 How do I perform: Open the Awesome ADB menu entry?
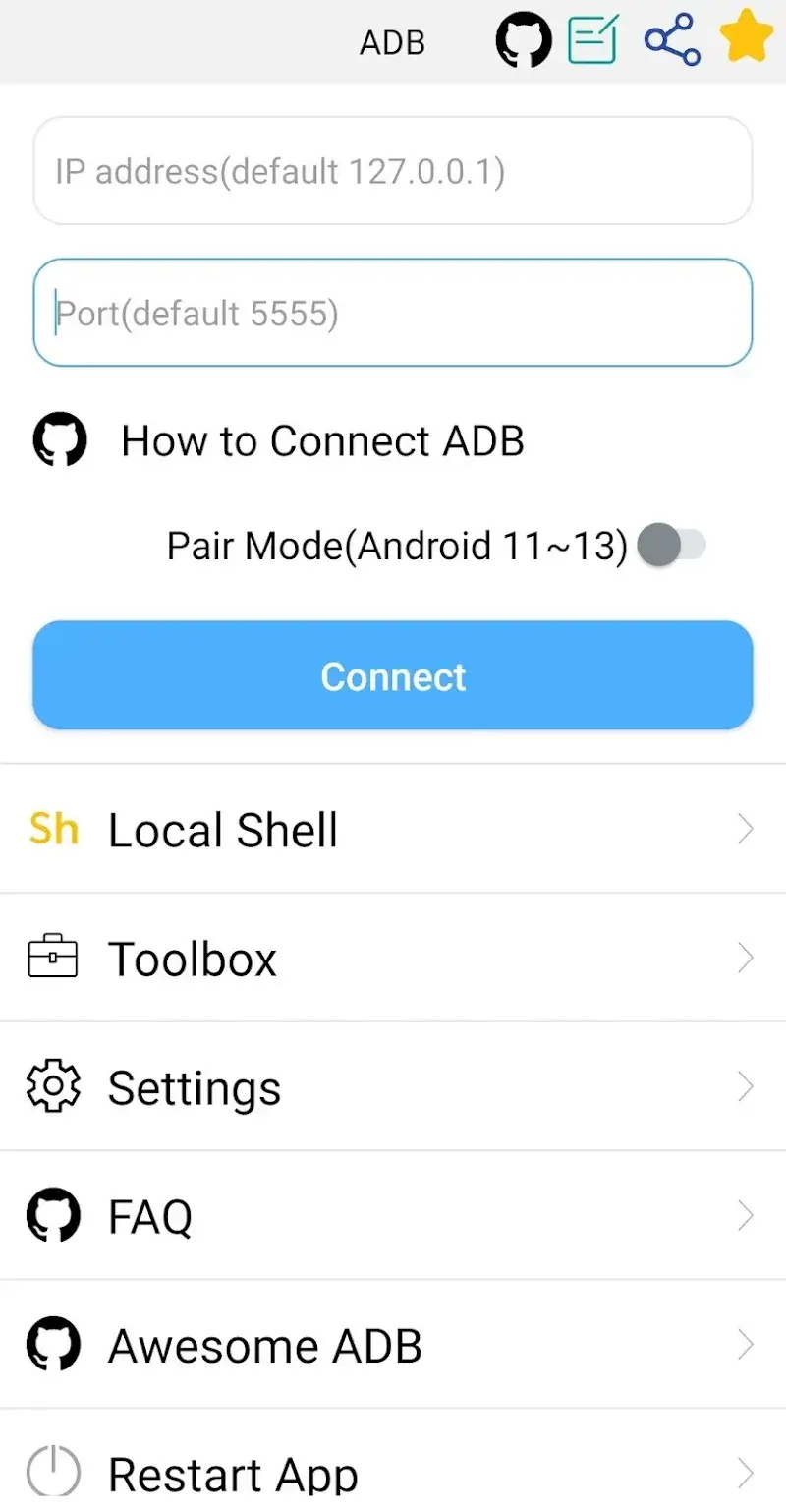263,1345
